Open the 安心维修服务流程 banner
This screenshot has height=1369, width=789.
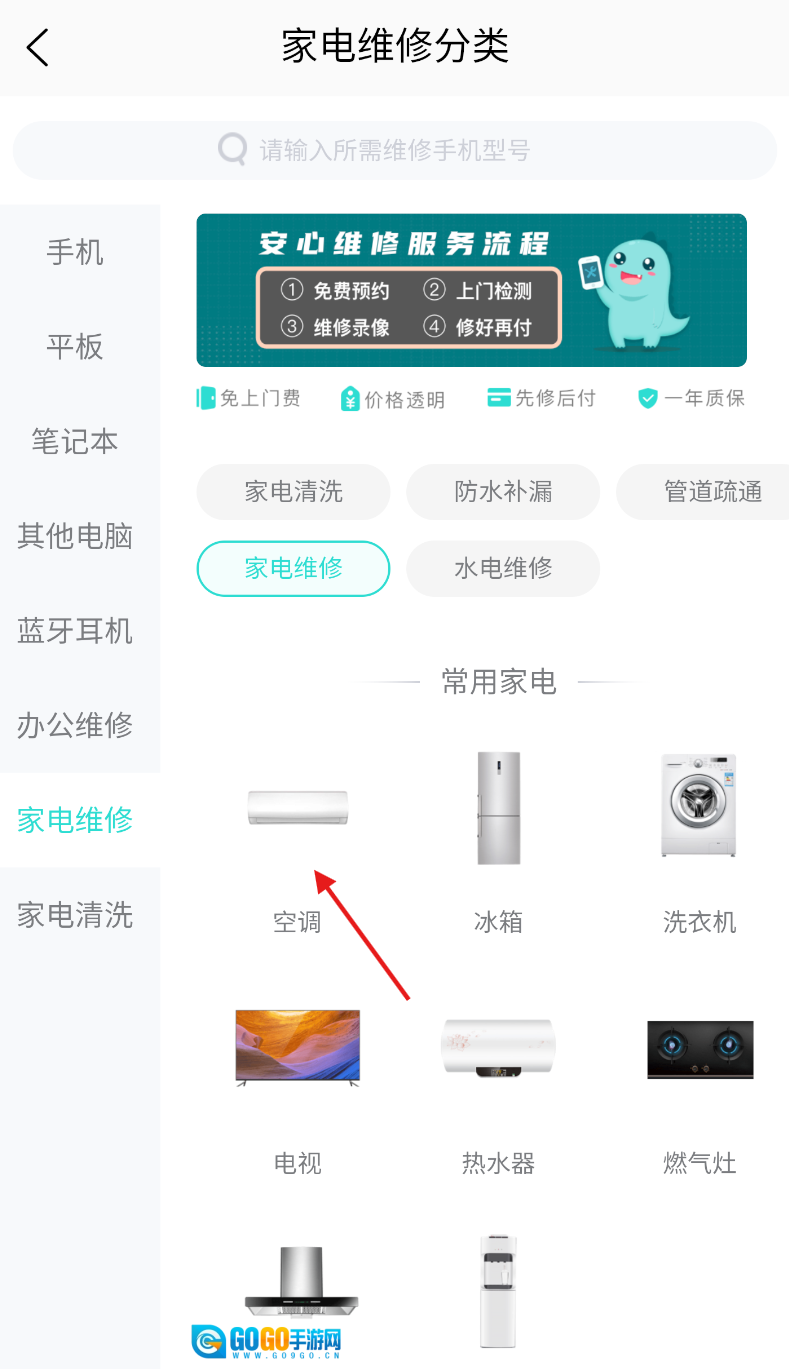point(471,290)
